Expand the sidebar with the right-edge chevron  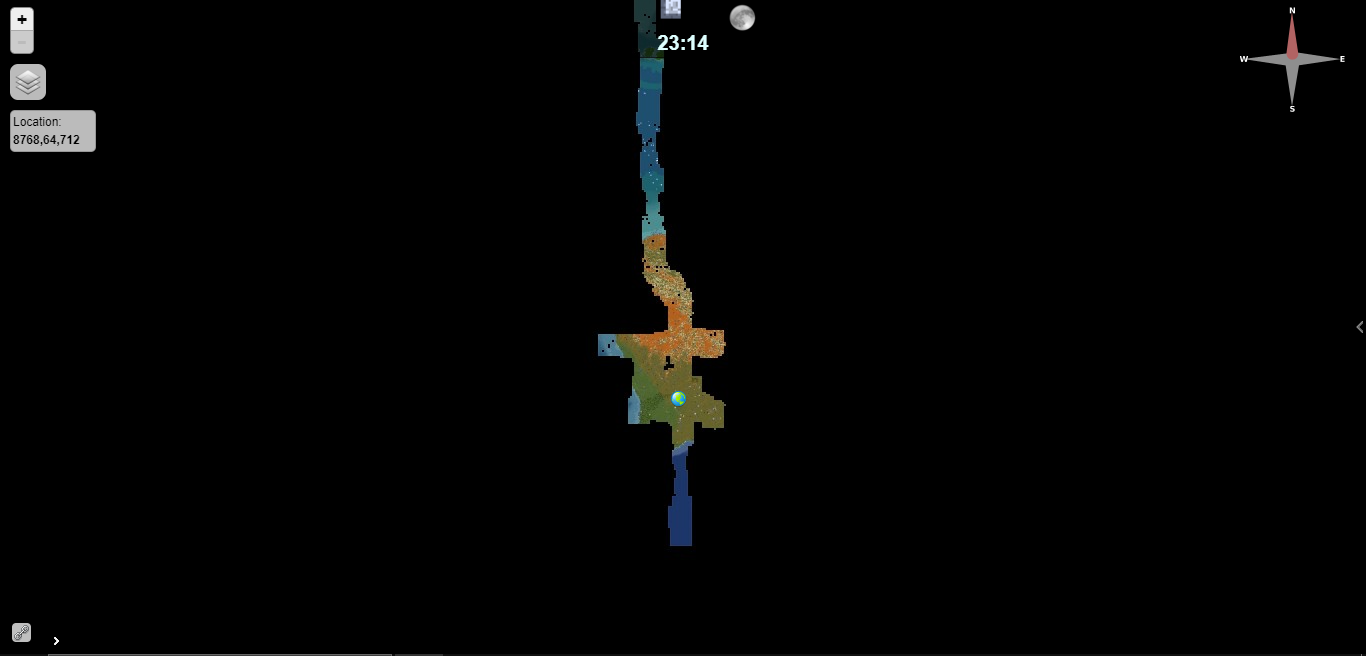[1359, 327]
